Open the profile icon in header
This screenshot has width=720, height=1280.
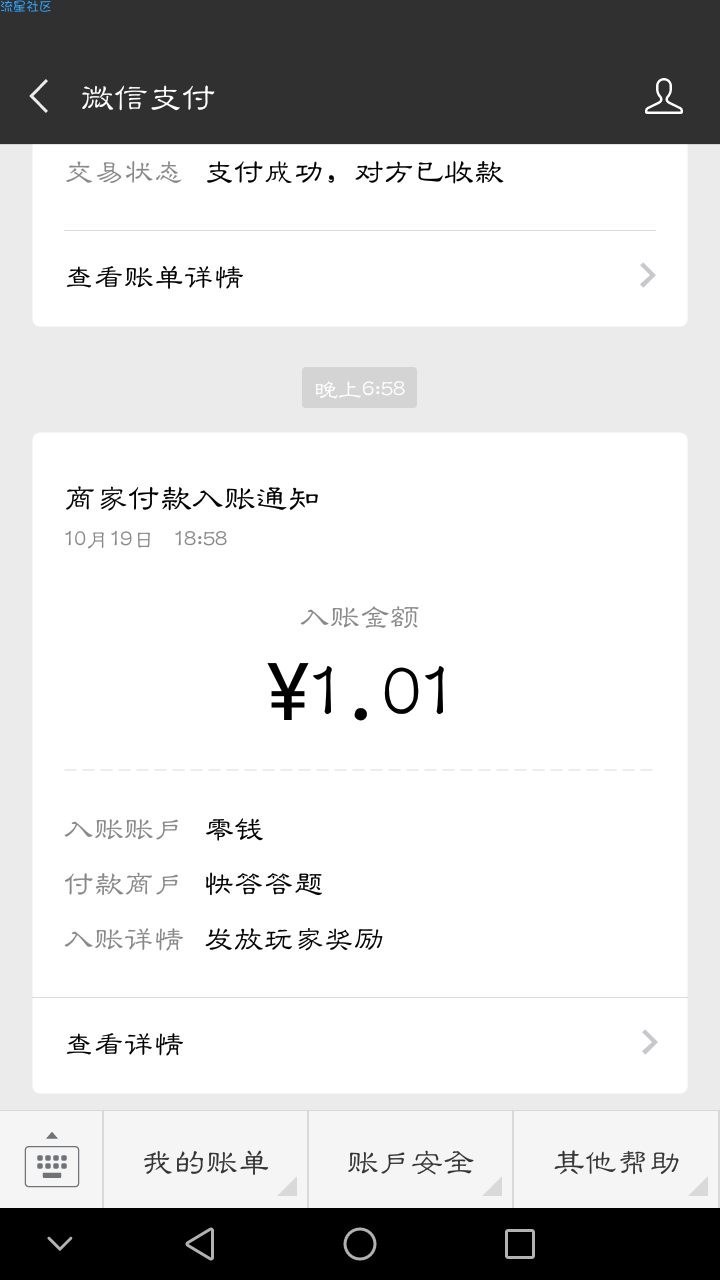[663, 97]
